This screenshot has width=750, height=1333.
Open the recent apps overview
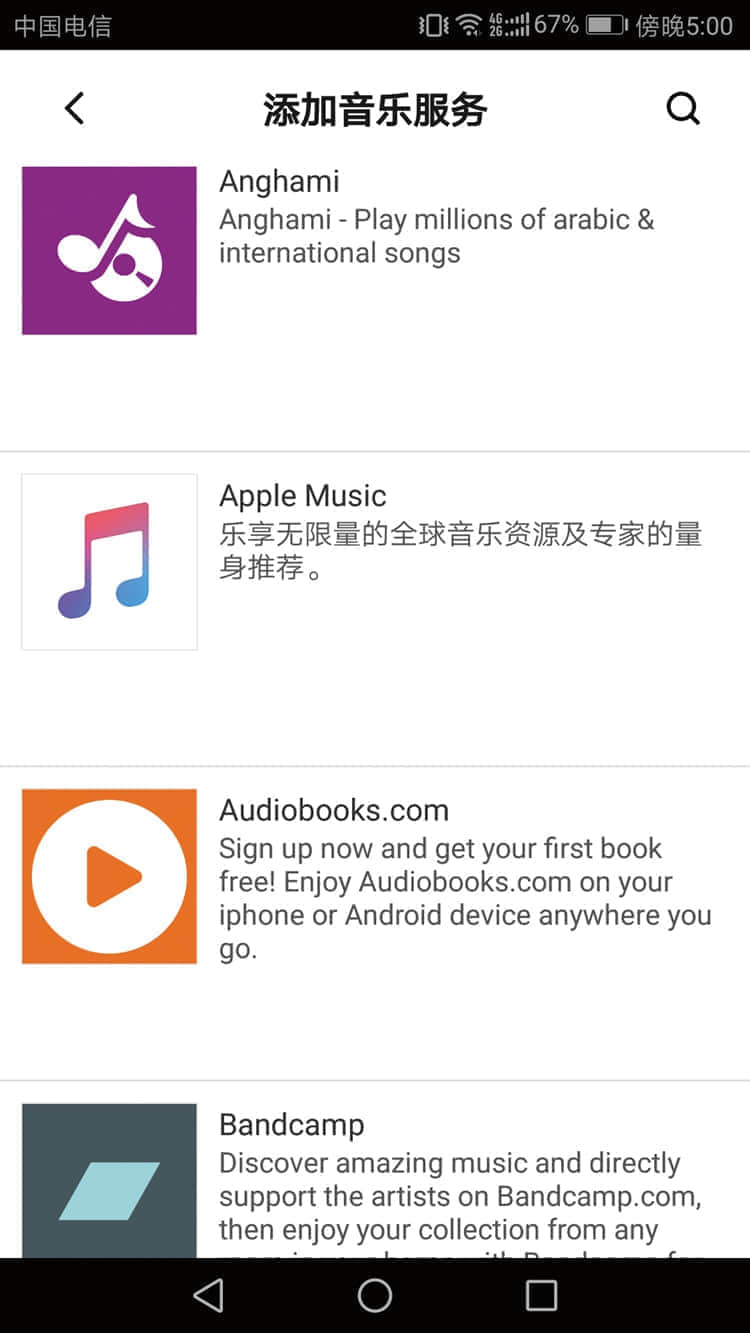(541, 1295)
